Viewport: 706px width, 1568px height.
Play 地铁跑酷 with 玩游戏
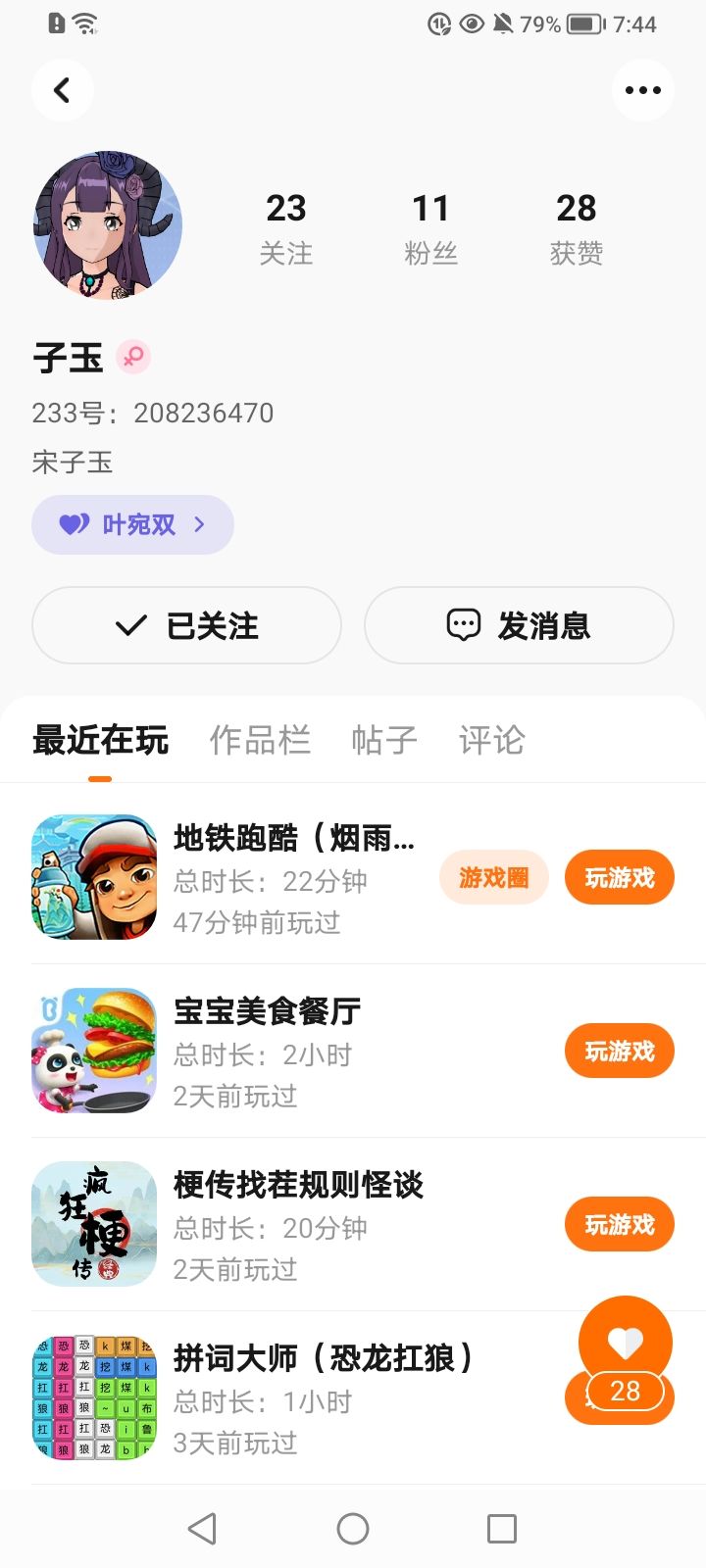(x=619, y=877)
